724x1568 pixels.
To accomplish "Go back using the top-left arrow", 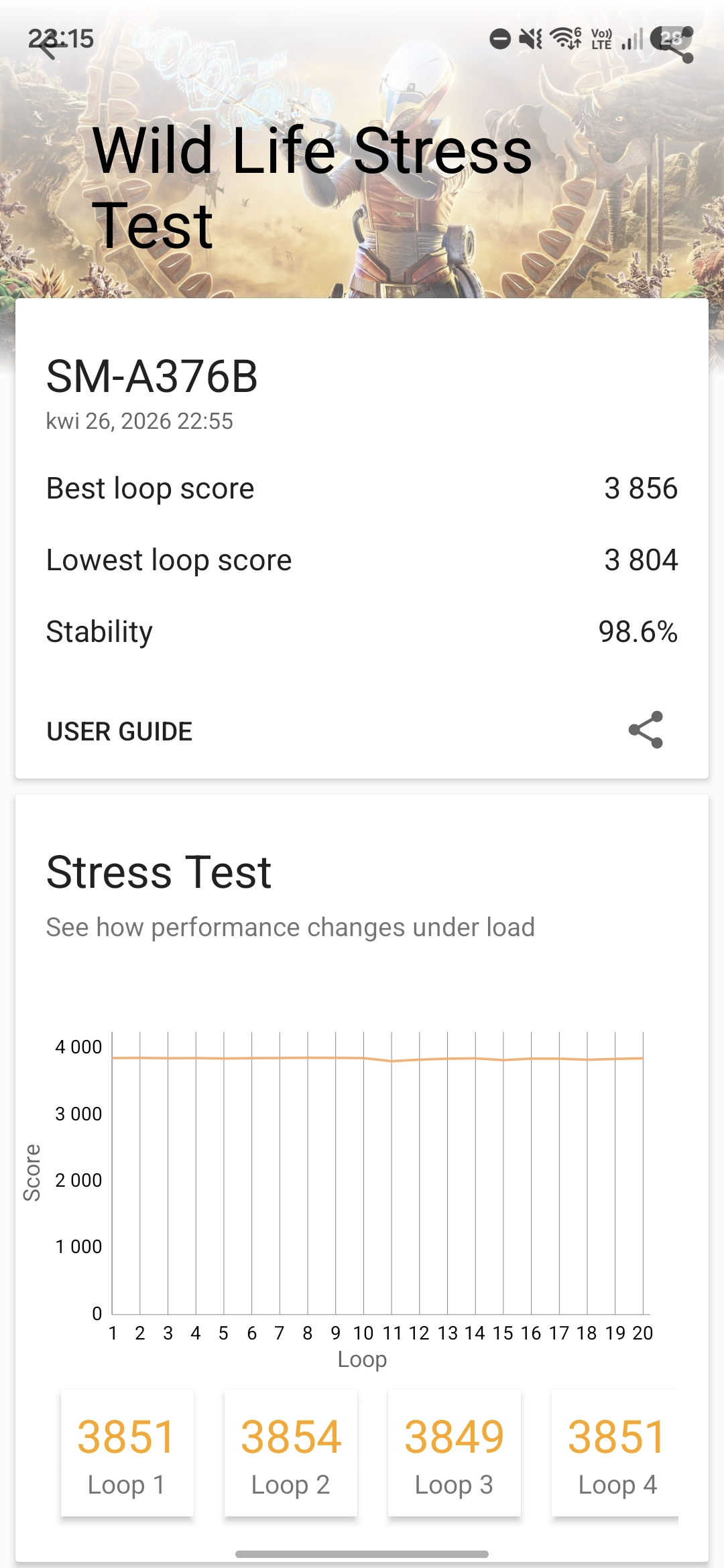I will pyautogui.click(x=48, y=46).
